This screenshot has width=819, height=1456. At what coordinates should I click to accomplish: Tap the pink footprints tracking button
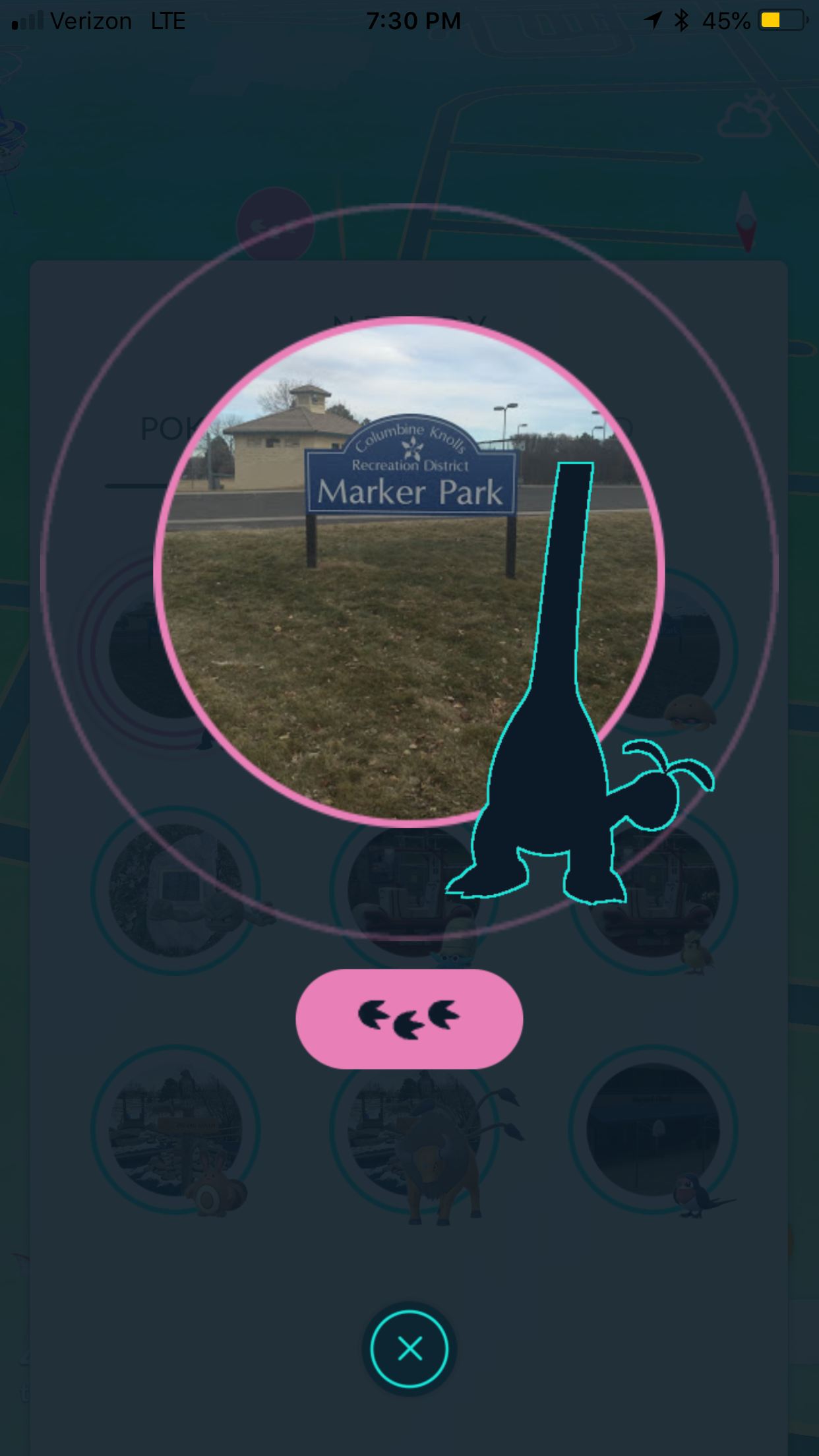click(x=409, y=1019)
